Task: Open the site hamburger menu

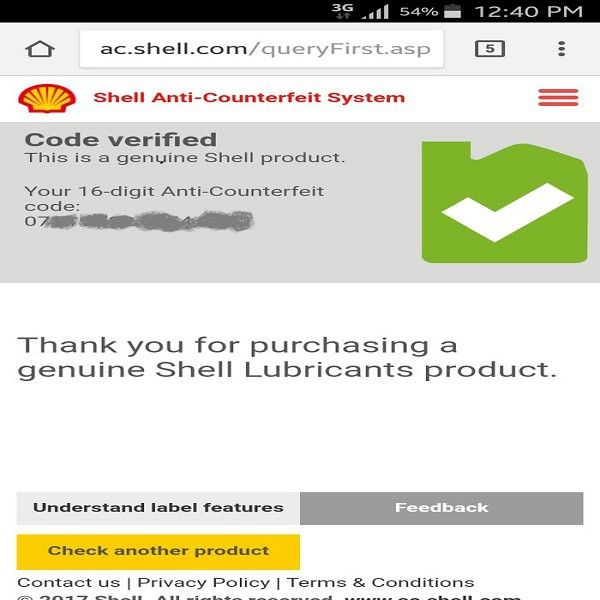Action: tap(558, 97)
